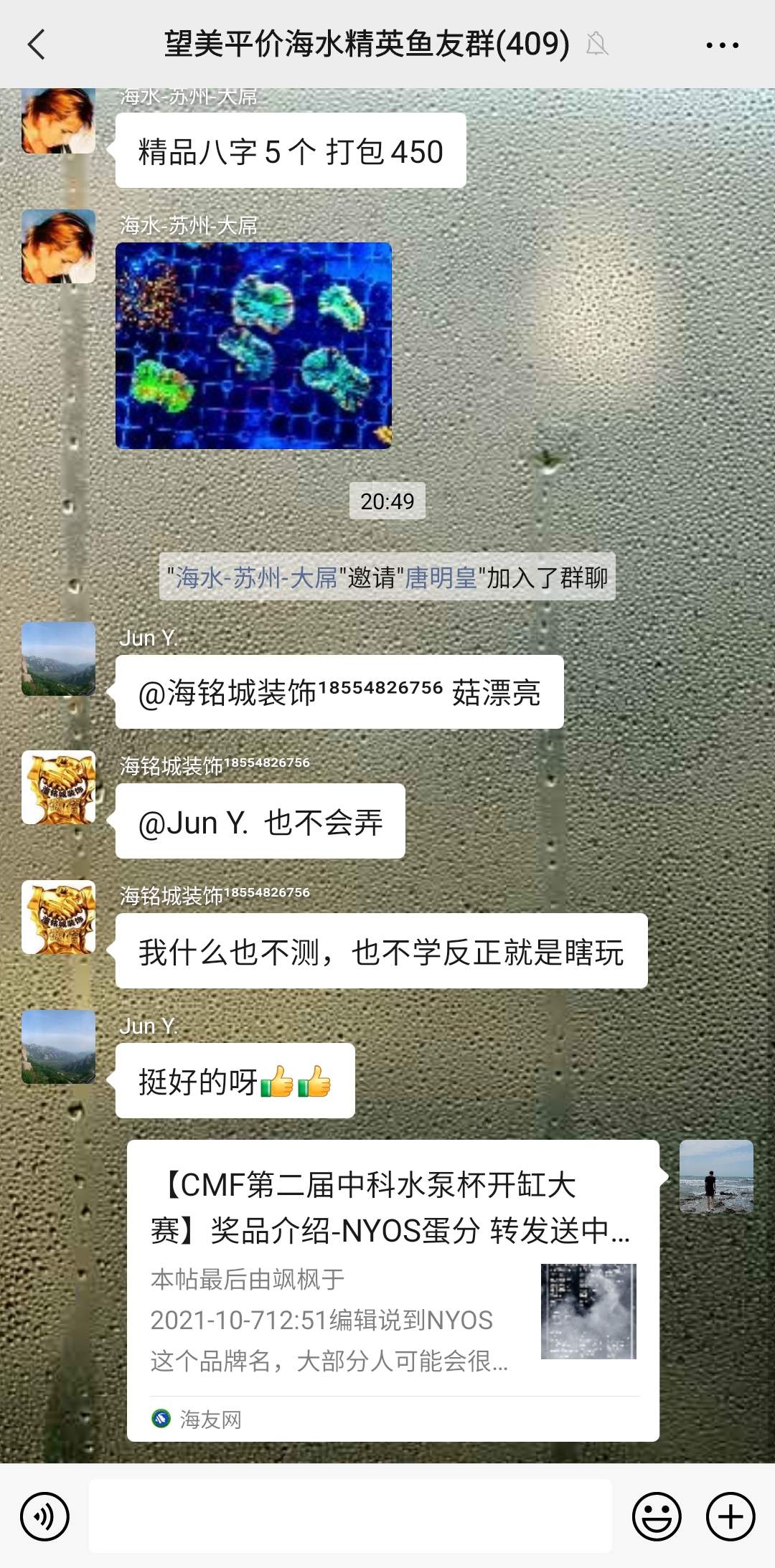
Task: Open the coral photo from 海水-苏州-大扃
Action: pyautogui.click(x=253, y=346)
